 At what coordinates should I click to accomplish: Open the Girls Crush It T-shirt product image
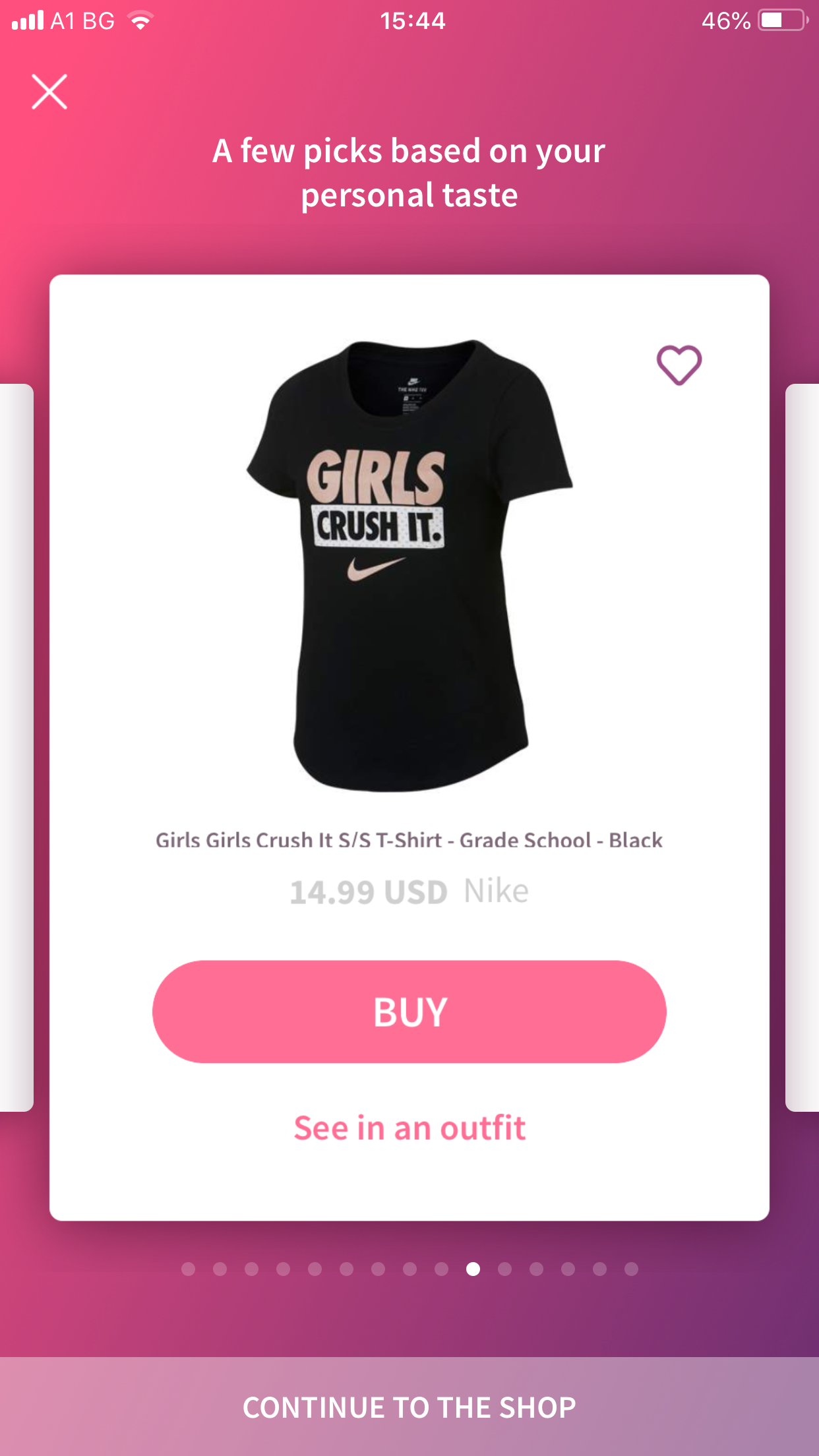409,566
